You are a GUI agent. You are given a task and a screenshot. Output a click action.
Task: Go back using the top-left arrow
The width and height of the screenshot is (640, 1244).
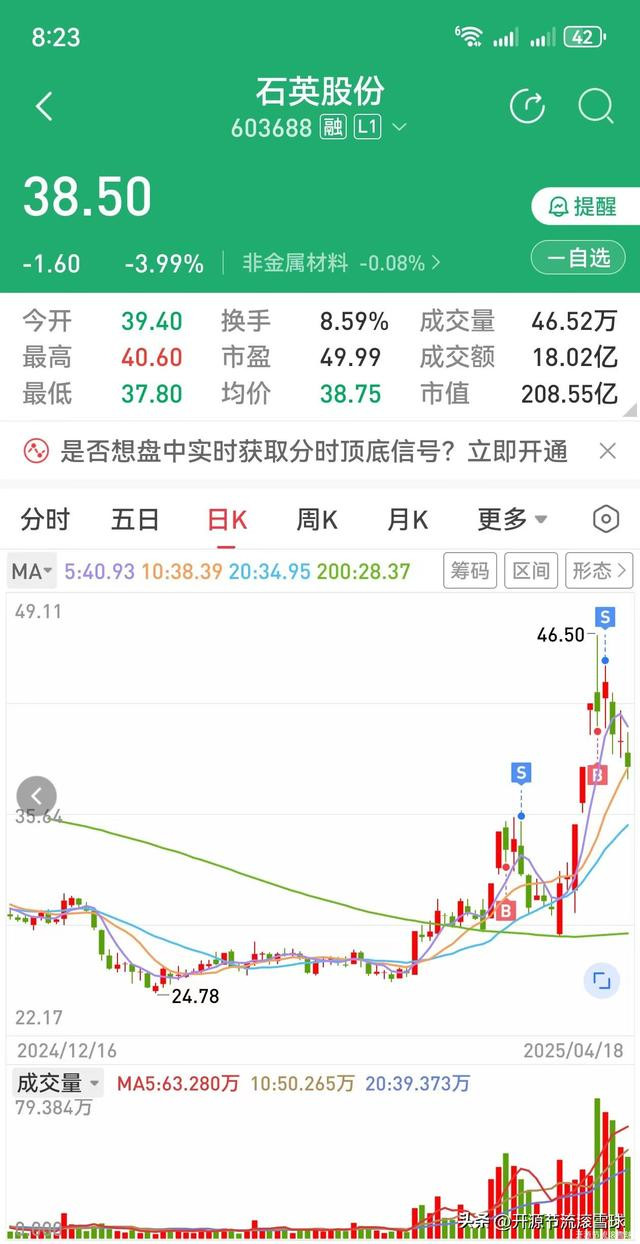point(43,107)
